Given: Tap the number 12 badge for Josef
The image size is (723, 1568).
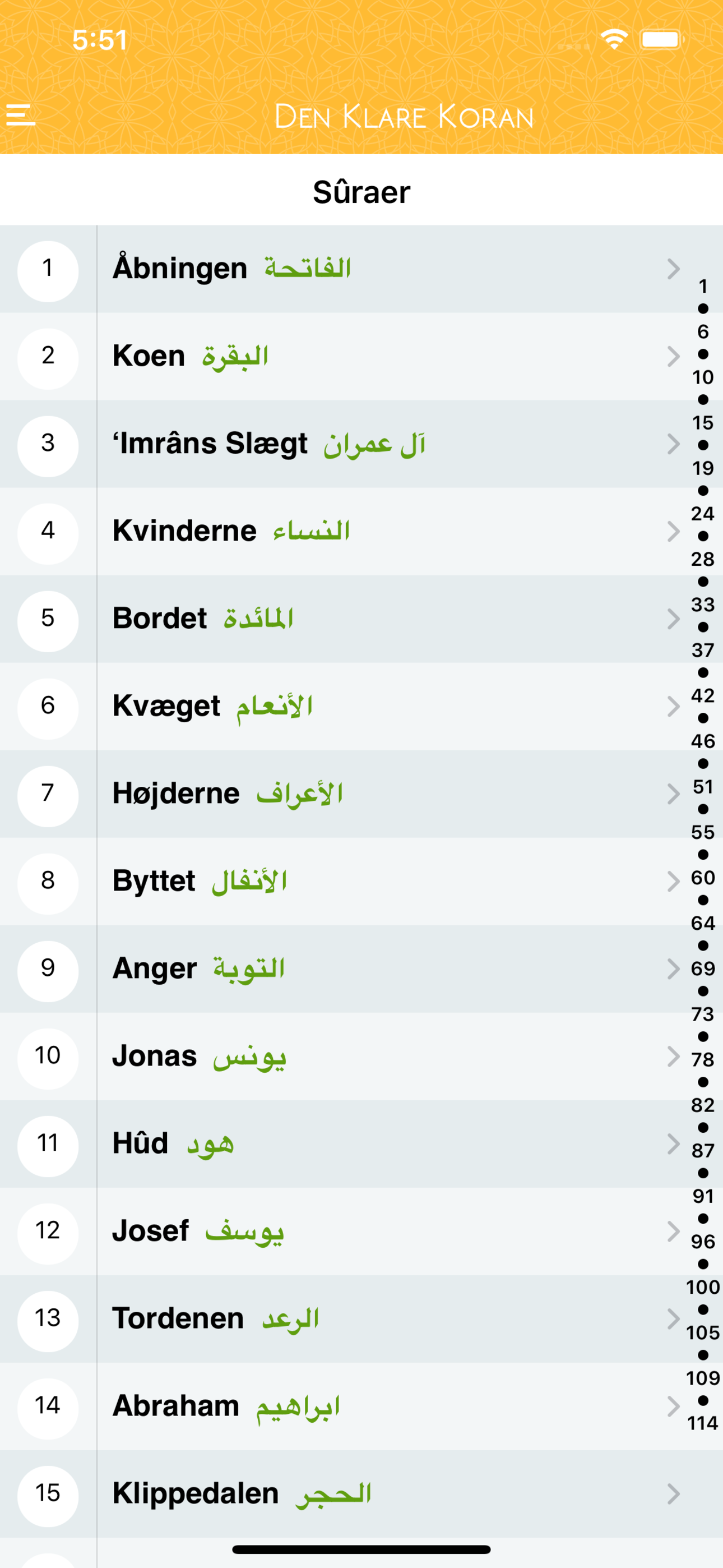Looking at the screenshot, I should (x=48, y=1232).
